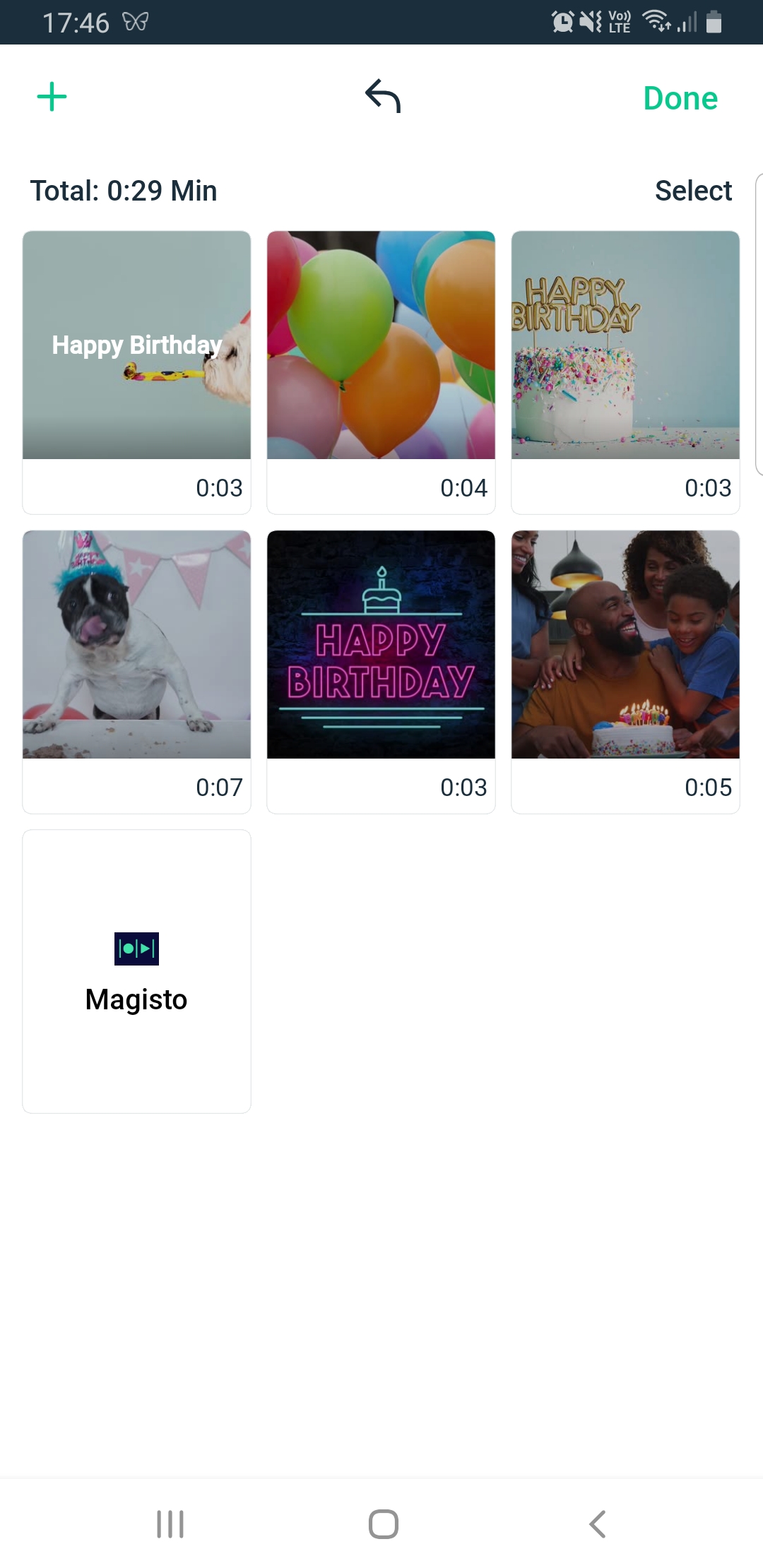Image resolution: width=763 pixels, height=1568 pixels.
Task: Tap Done to finish editing
Action: click(x=680, y=98)
